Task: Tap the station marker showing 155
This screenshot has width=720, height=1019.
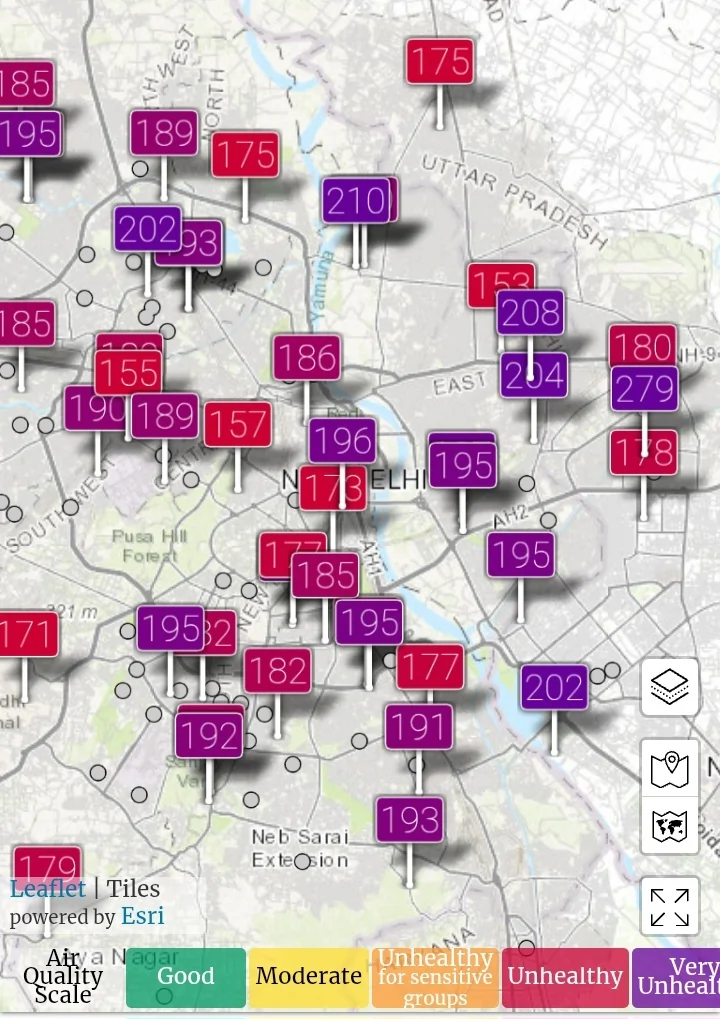Action: coord(128,374)
